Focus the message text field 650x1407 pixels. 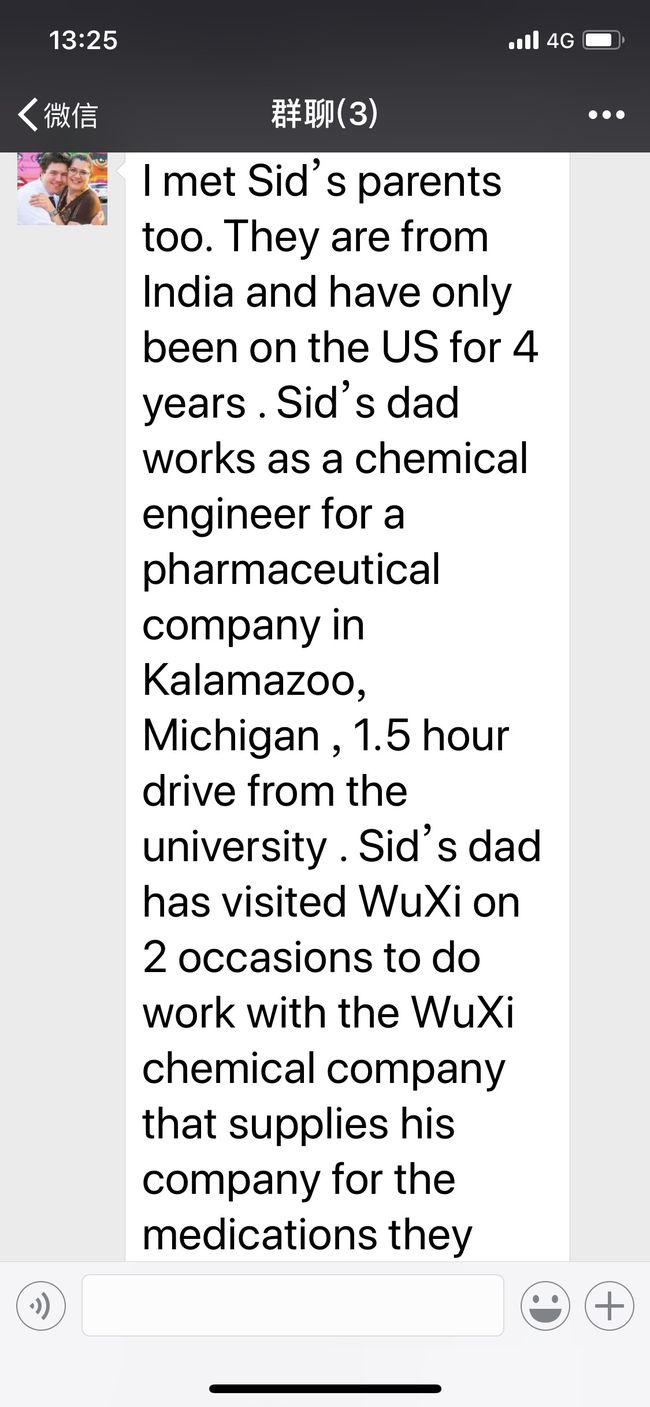tap(293, 1305)
